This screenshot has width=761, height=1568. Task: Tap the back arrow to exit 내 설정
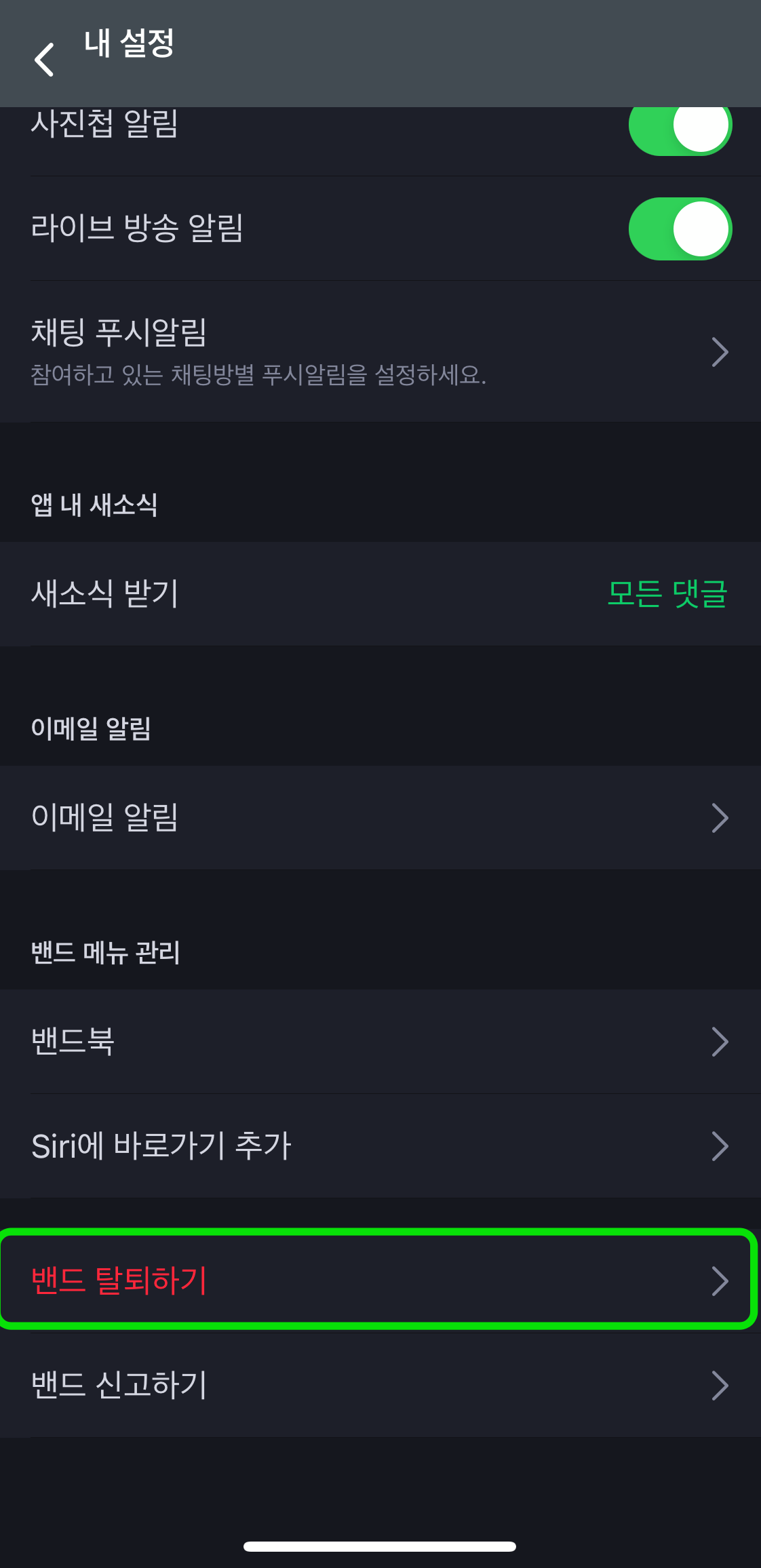pos(43,61)
